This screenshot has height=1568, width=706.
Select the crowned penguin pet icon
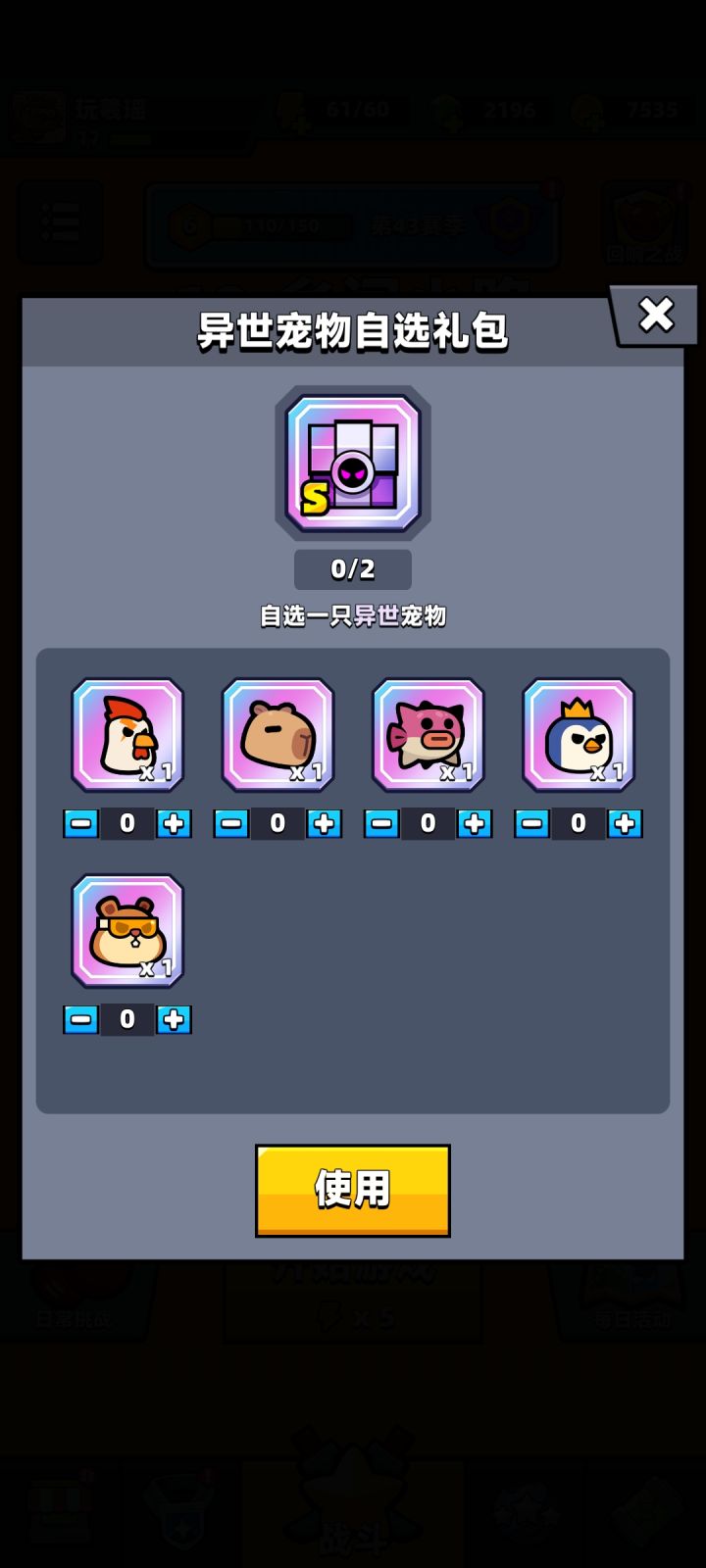578,735
